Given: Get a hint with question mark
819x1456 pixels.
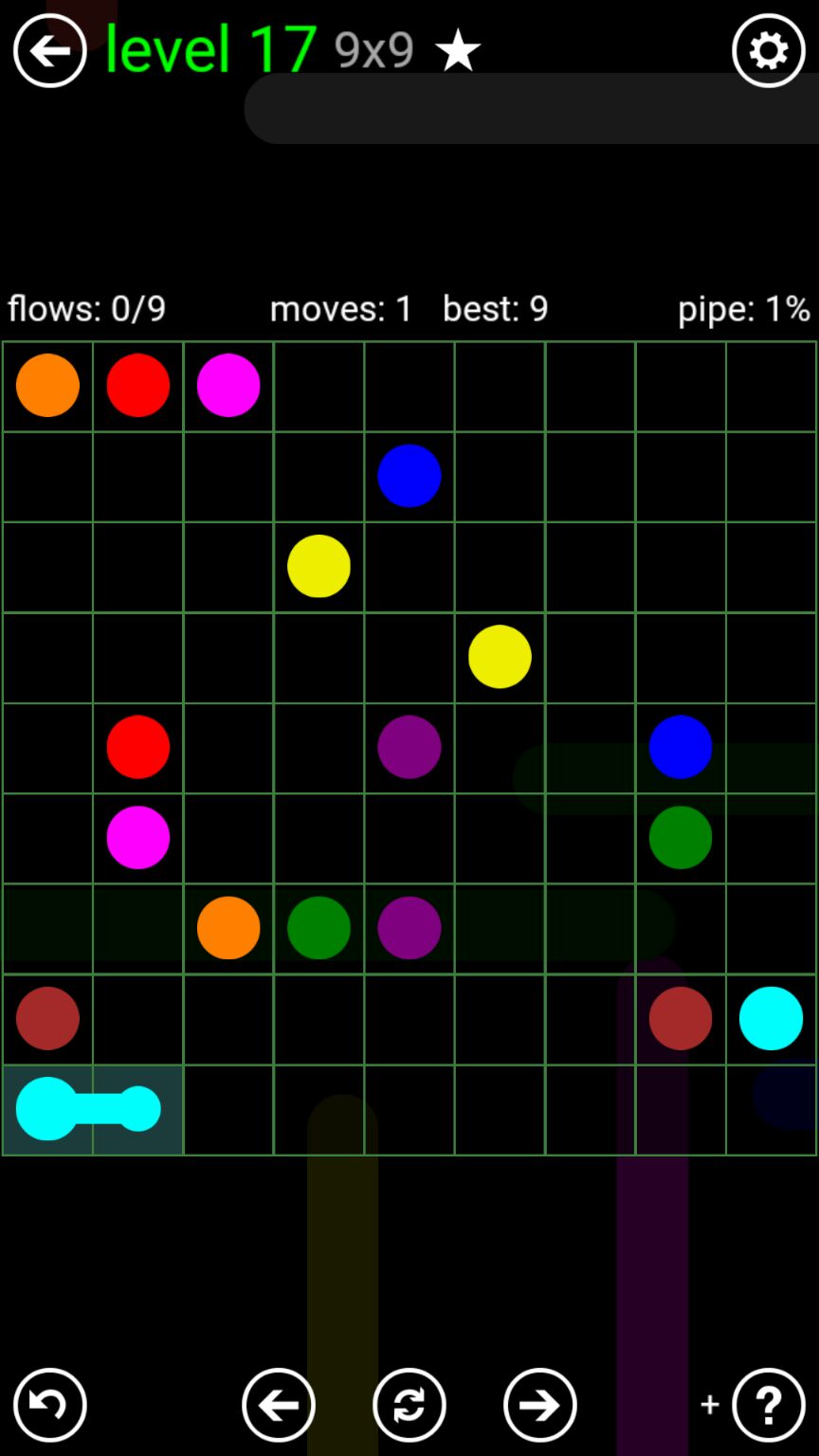Looking at the screenshot, I should pos(768,1405).
